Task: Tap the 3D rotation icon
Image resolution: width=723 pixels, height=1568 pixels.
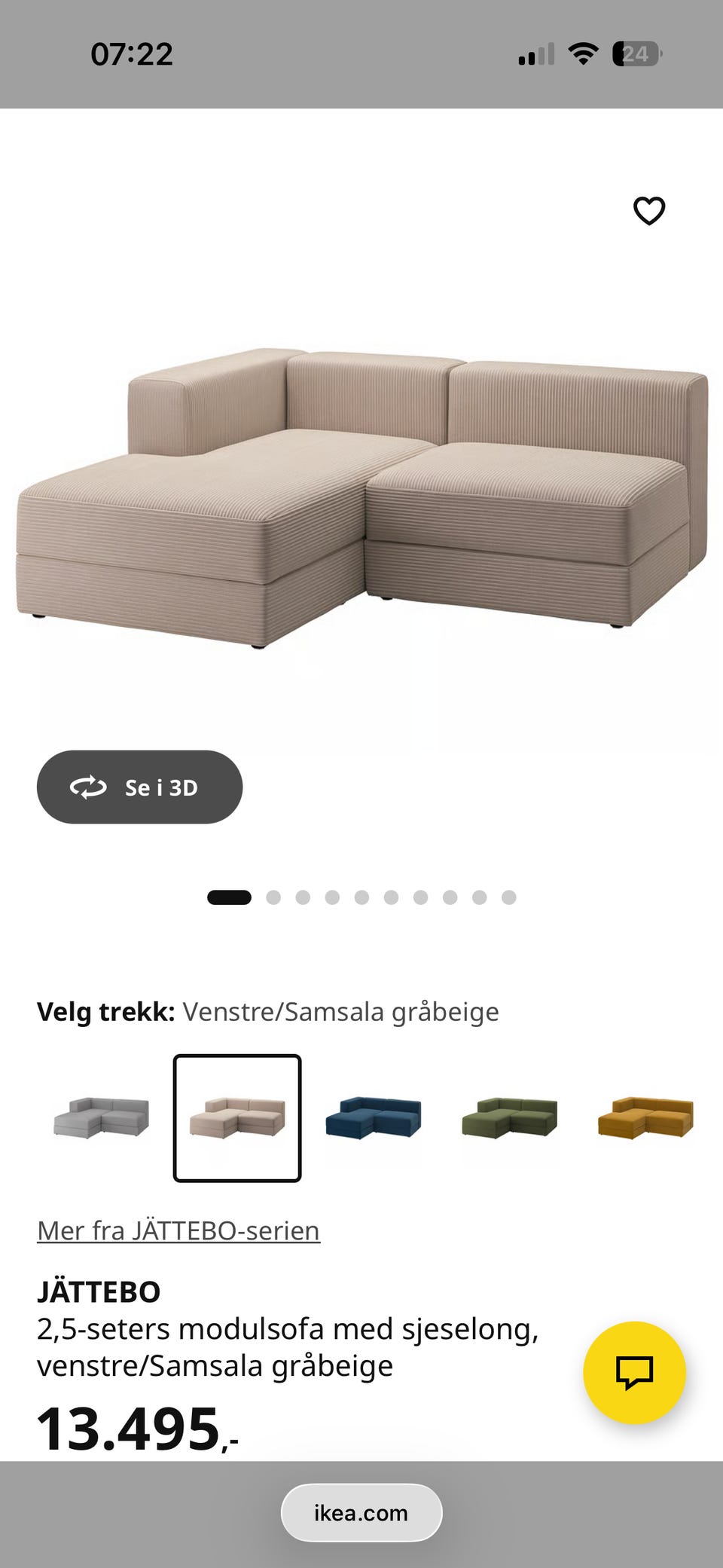Action: 89,787
